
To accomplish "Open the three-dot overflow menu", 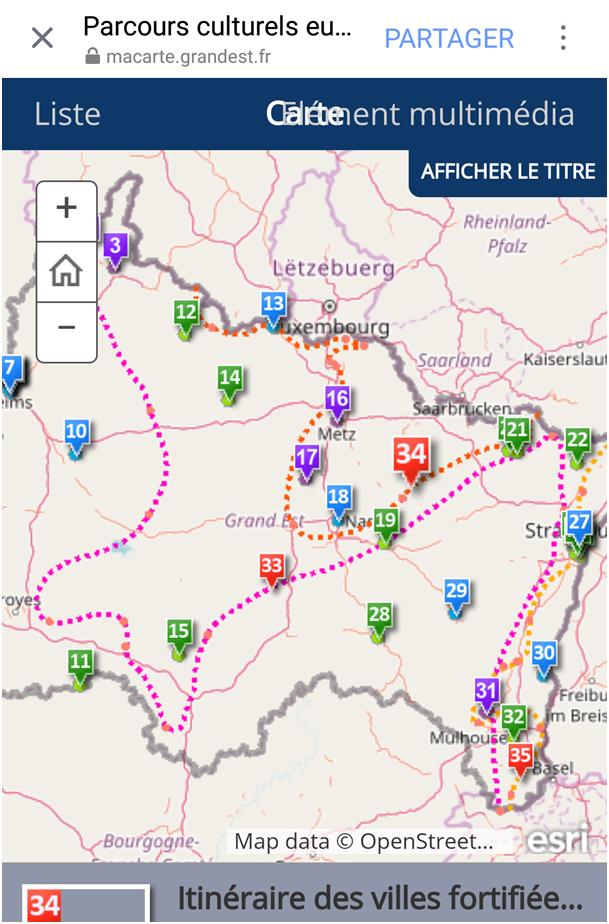I will coord(563,39).
